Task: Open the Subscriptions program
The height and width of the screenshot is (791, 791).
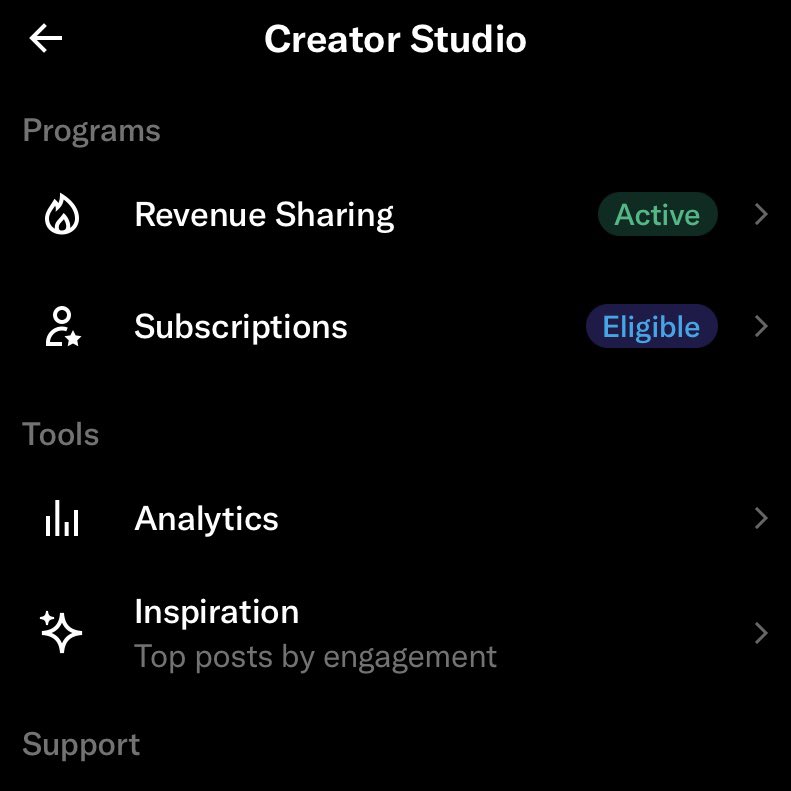Action: tap(396, 326)
